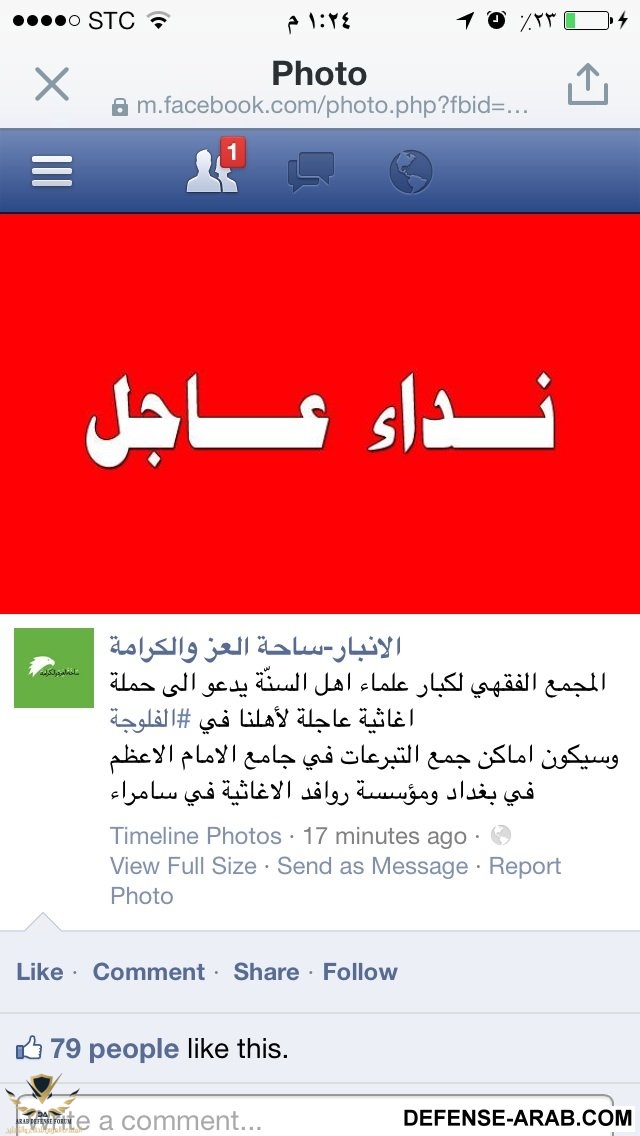Open the Timeline Photos album
Viewport: 640px width, 1136px height.
[x=196, y=836]
